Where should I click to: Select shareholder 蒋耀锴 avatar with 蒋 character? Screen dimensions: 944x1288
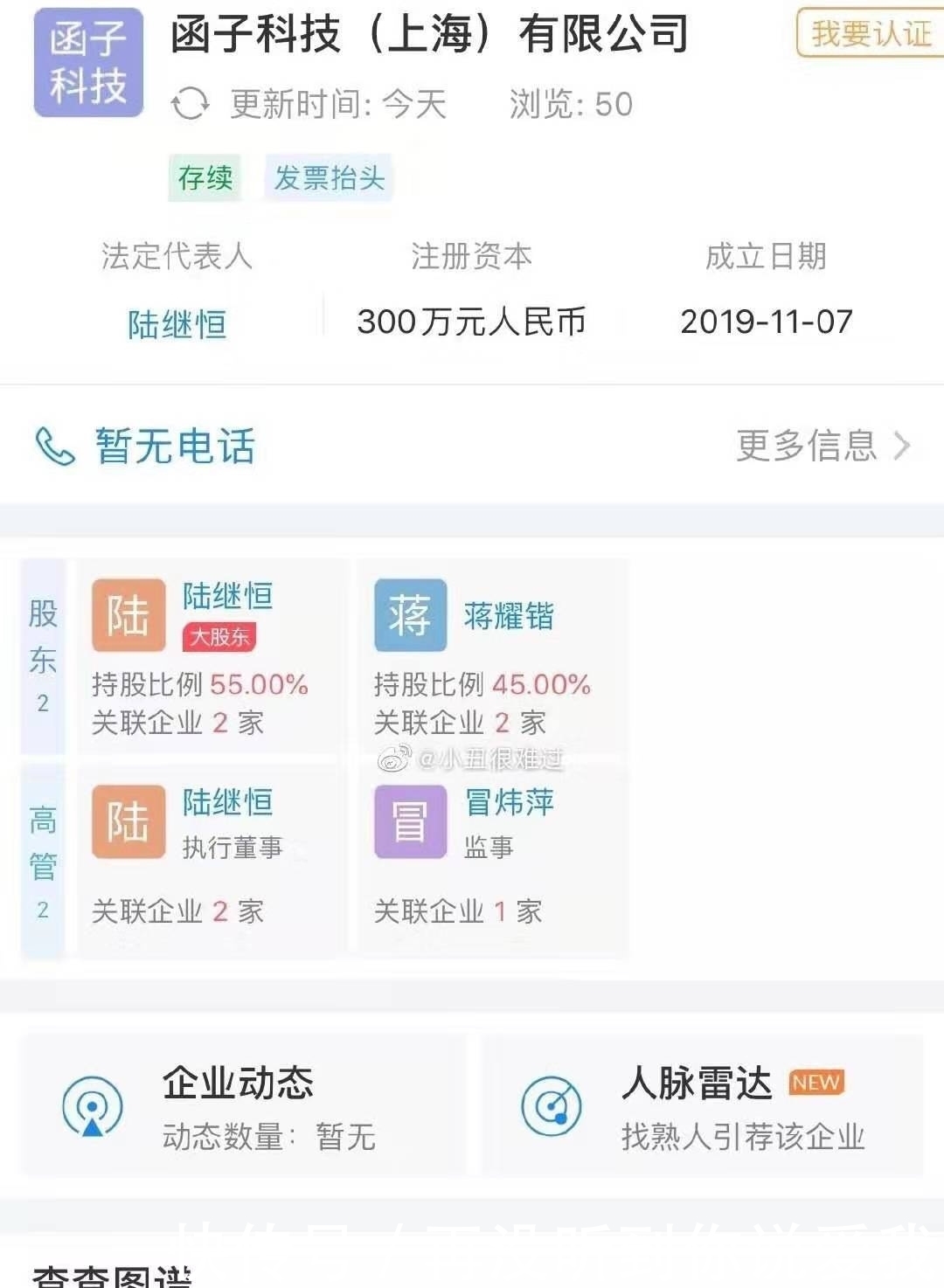[411, 613]
